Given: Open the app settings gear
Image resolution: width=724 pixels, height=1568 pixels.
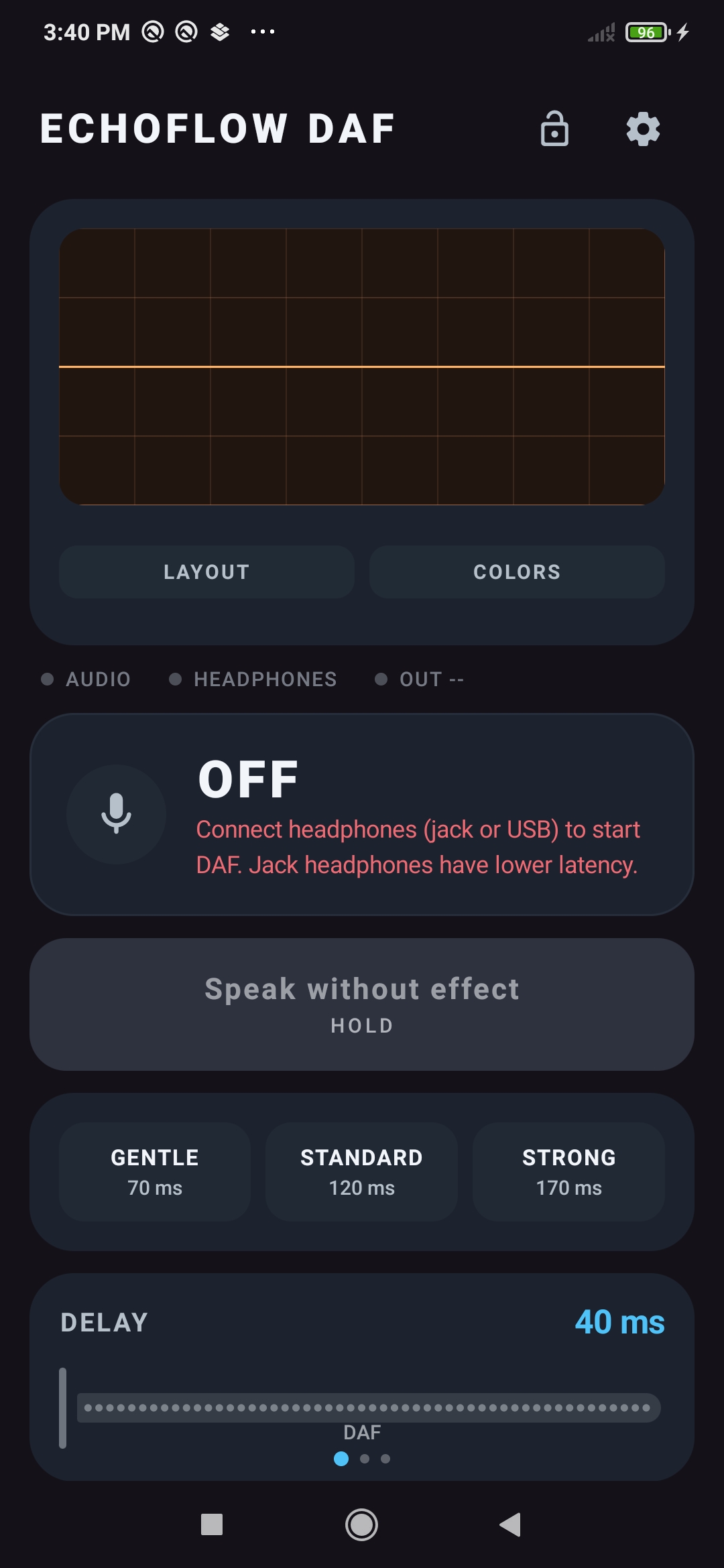Looking at the screenshot, I should 642,129.
